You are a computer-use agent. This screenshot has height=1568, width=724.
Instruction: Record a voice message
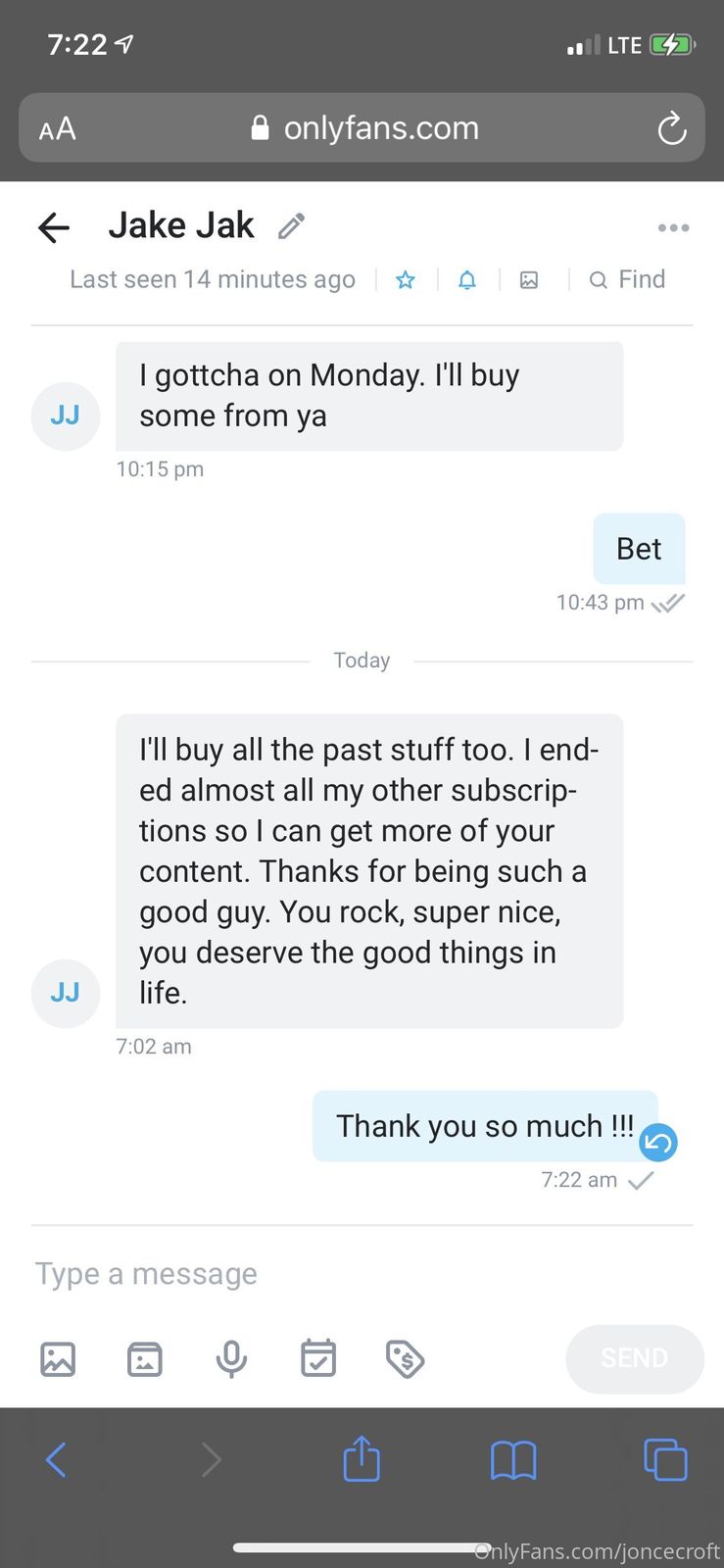pos(231,1359)
